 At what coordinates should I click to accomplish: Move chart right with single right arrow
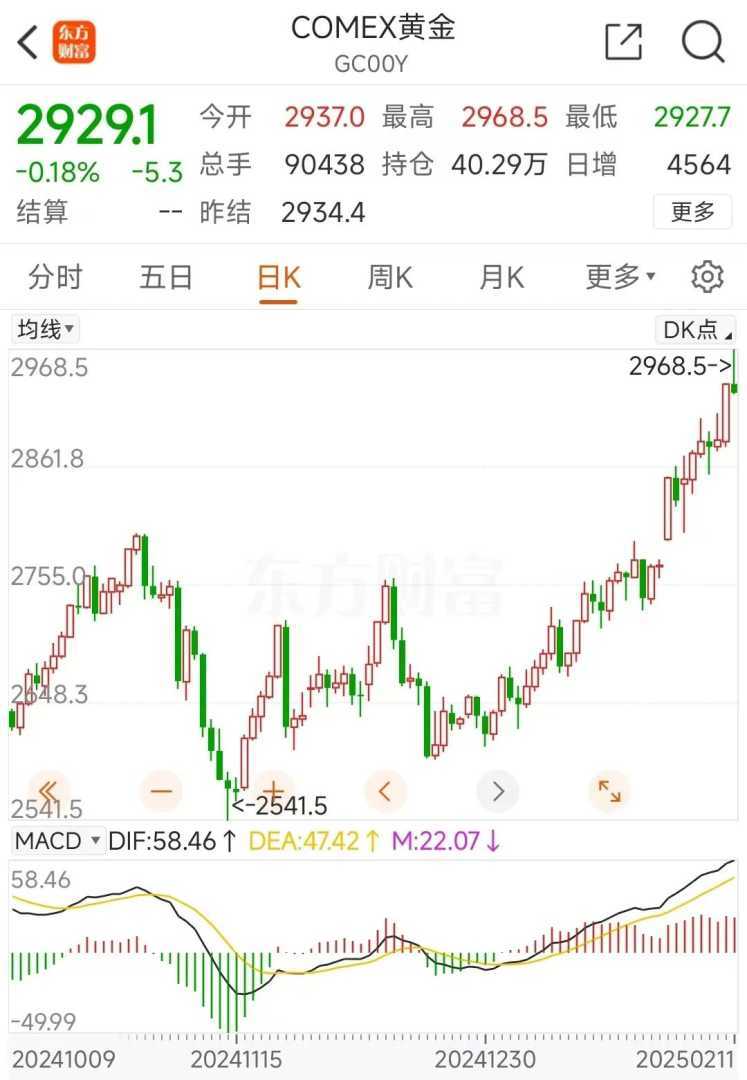coord(498,791)
